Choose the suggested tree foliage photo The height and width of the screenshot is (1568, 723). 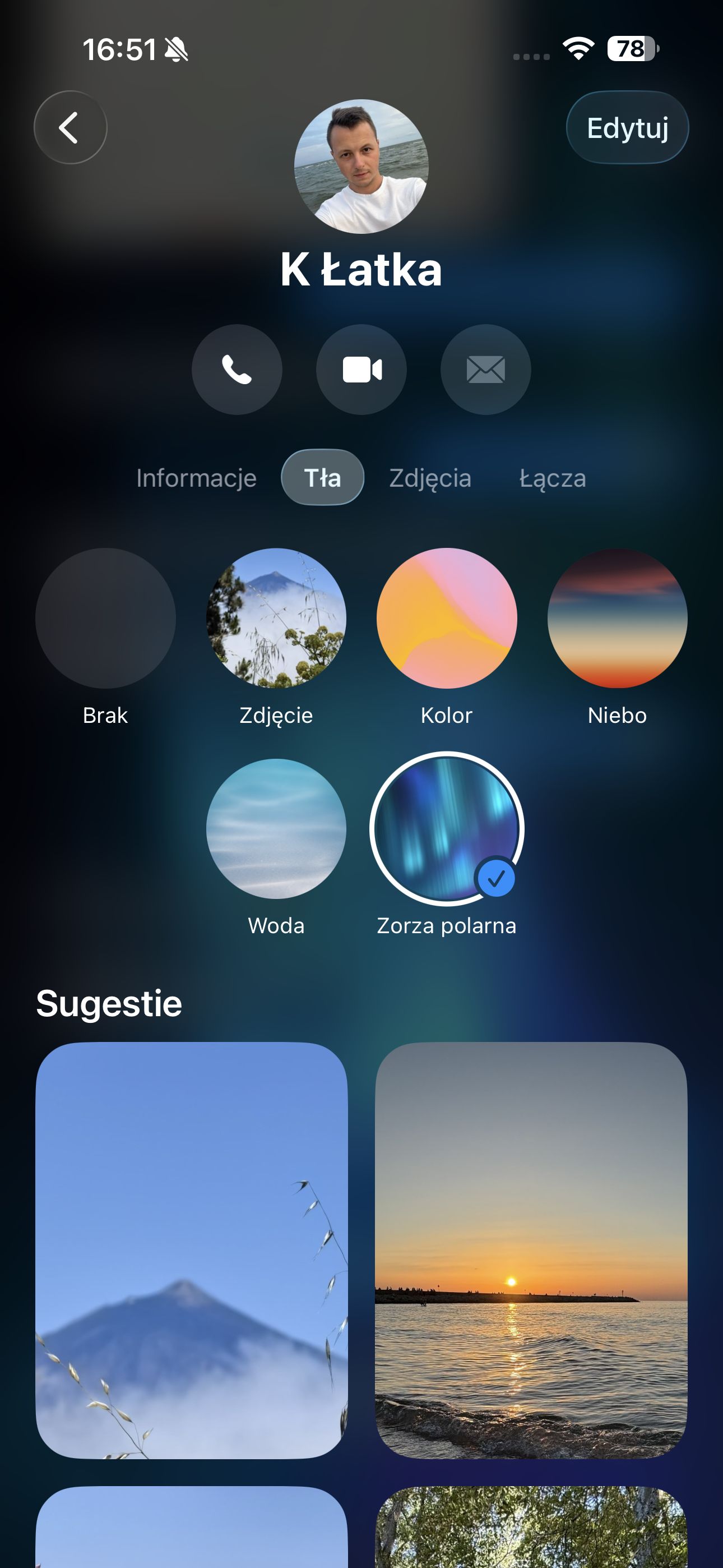tap(531, 1527)
